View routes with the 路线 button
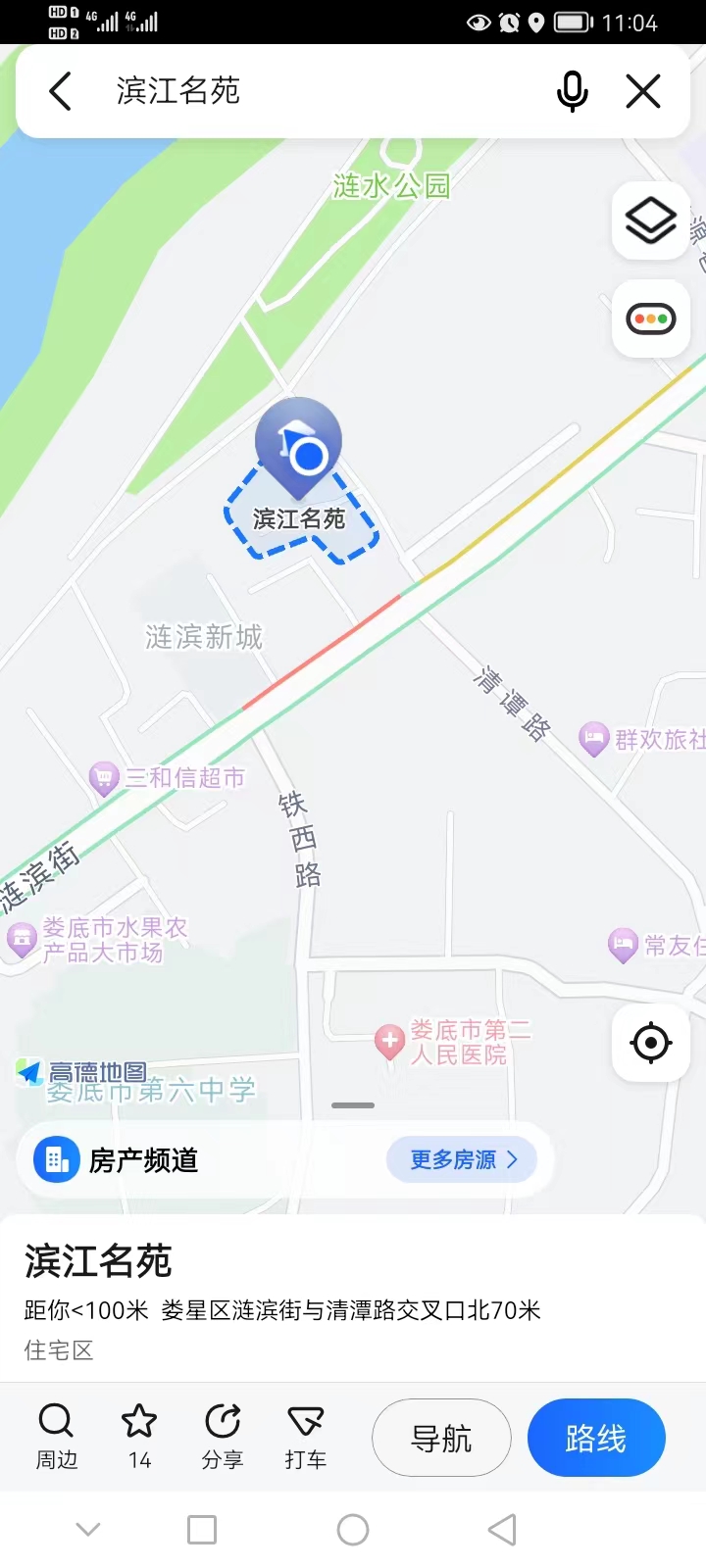706x1568 pixels. click(596, 1438)
